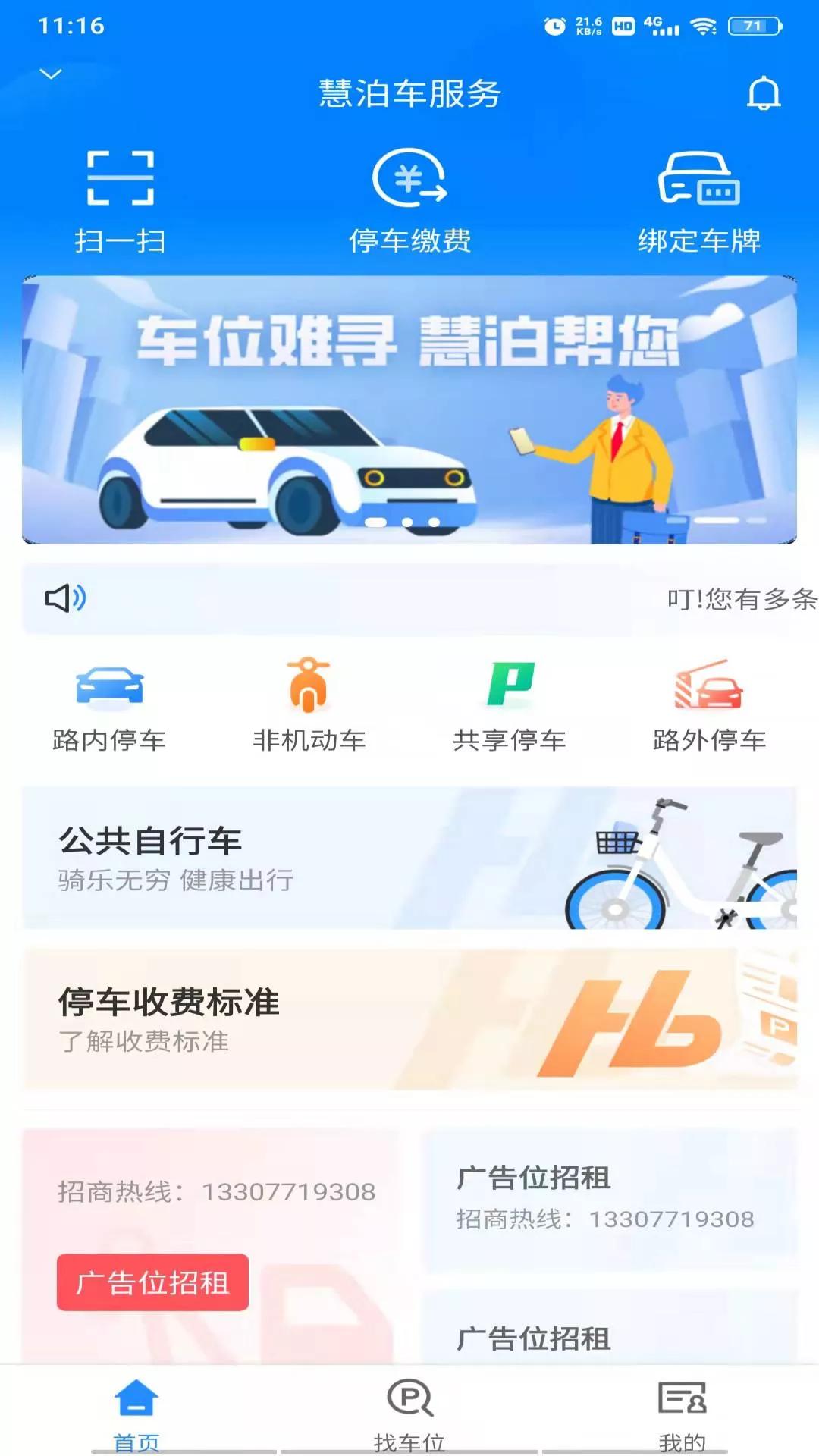Tap the red 广告位招租 button
The width and height of the screenshot is (819, 1456).
click(152, 1282)
